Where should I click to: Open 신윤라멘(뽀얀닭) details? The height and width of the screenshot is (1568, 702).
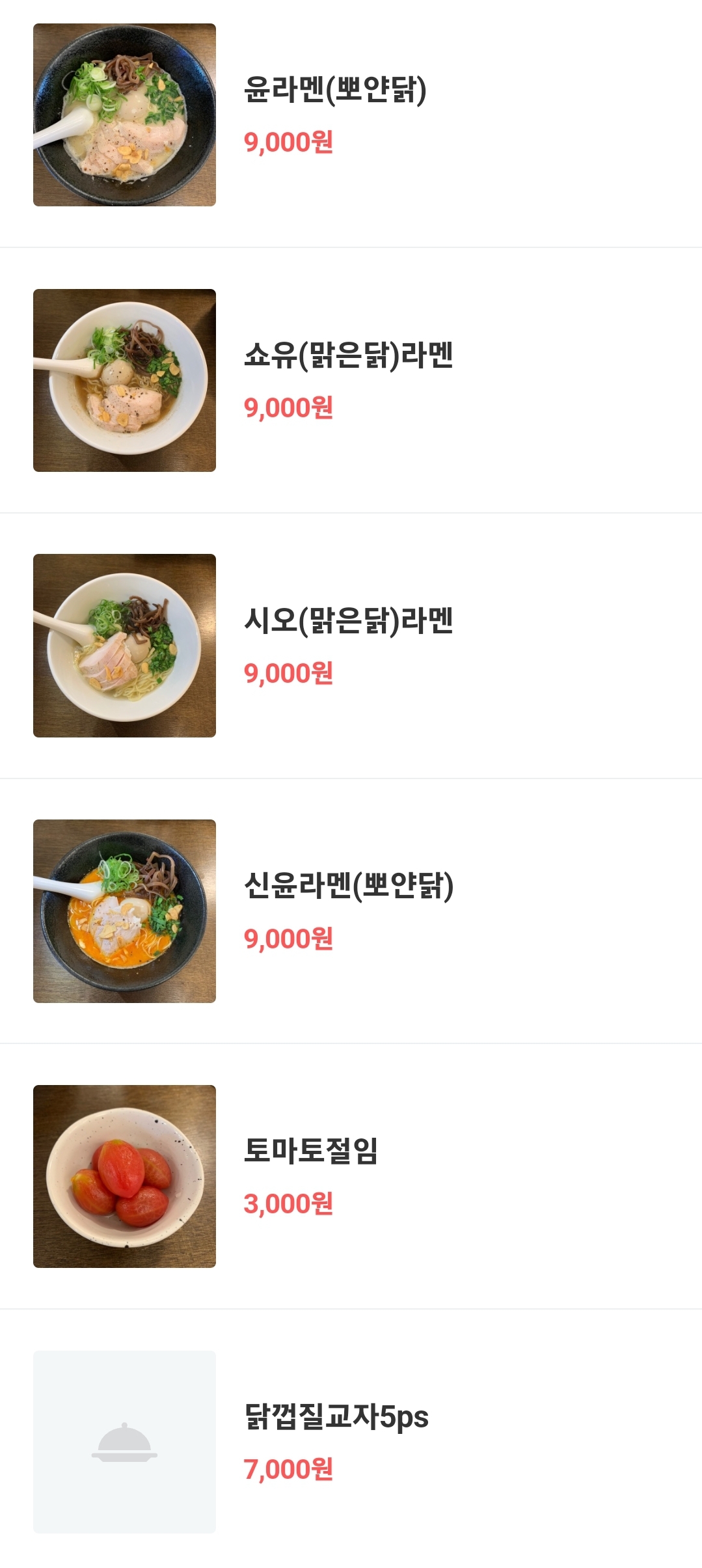pos(348,886)
